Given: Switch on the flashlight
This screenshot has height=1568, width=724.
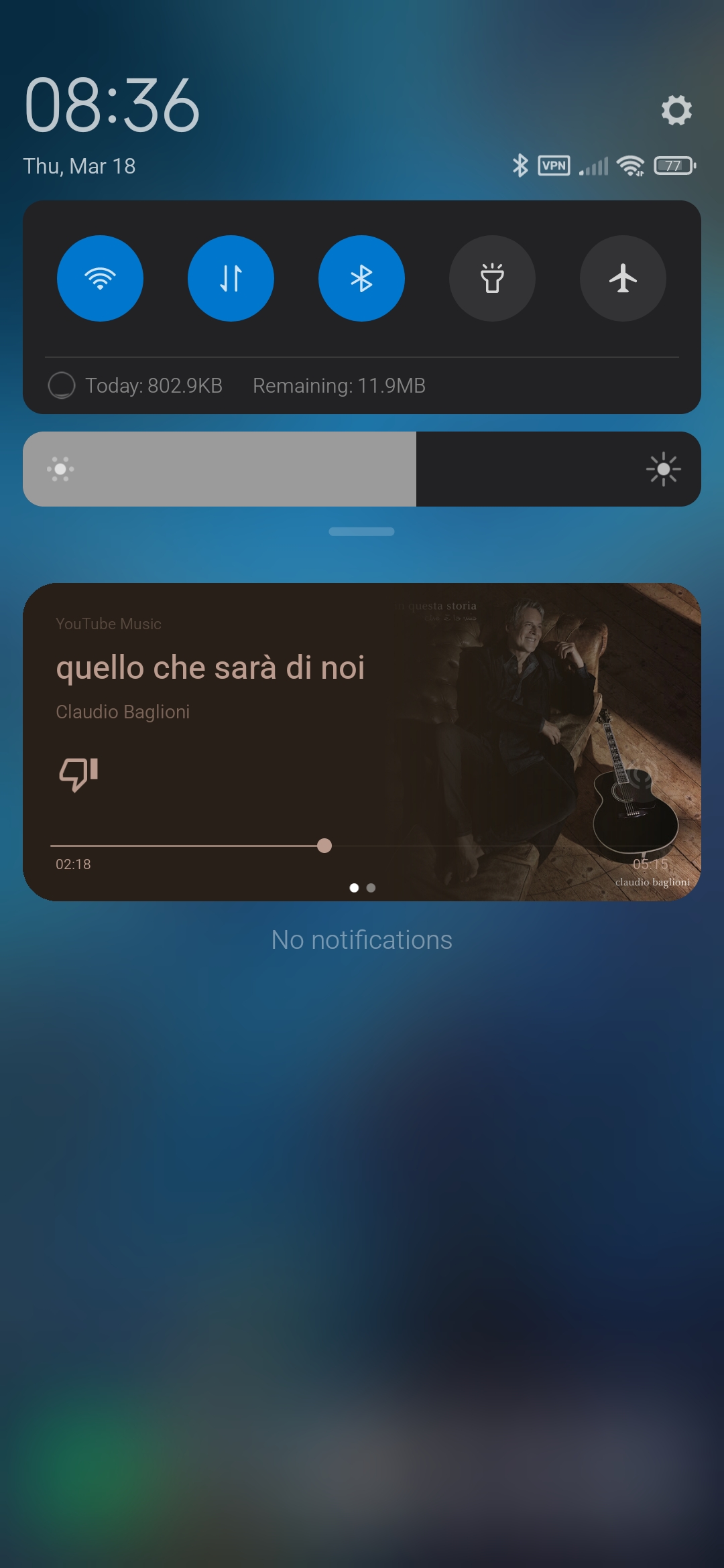Looking at the screenshot, I should click(492, 278).
